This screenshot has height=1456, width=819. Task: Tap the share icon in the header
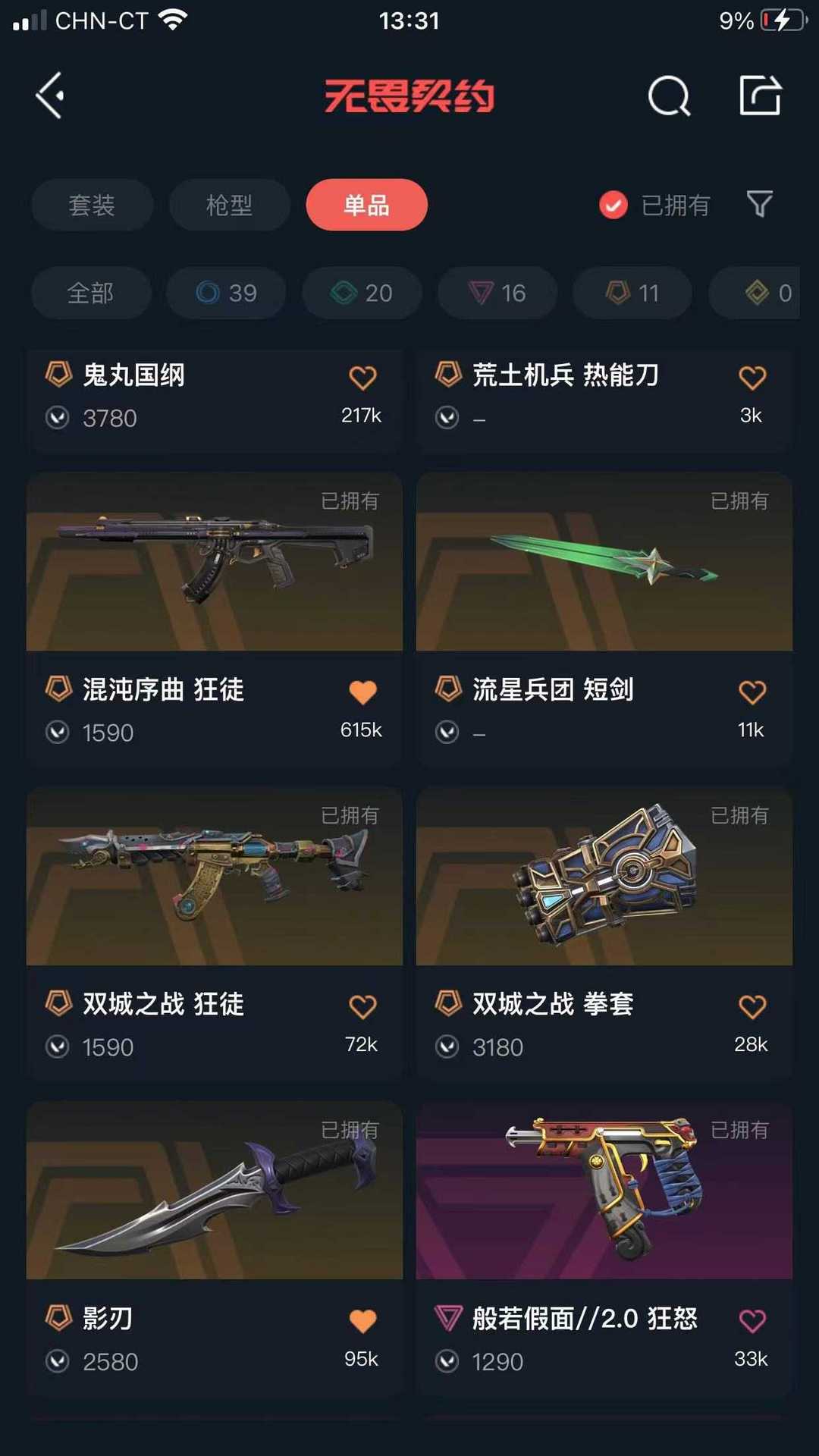point(760,96)
